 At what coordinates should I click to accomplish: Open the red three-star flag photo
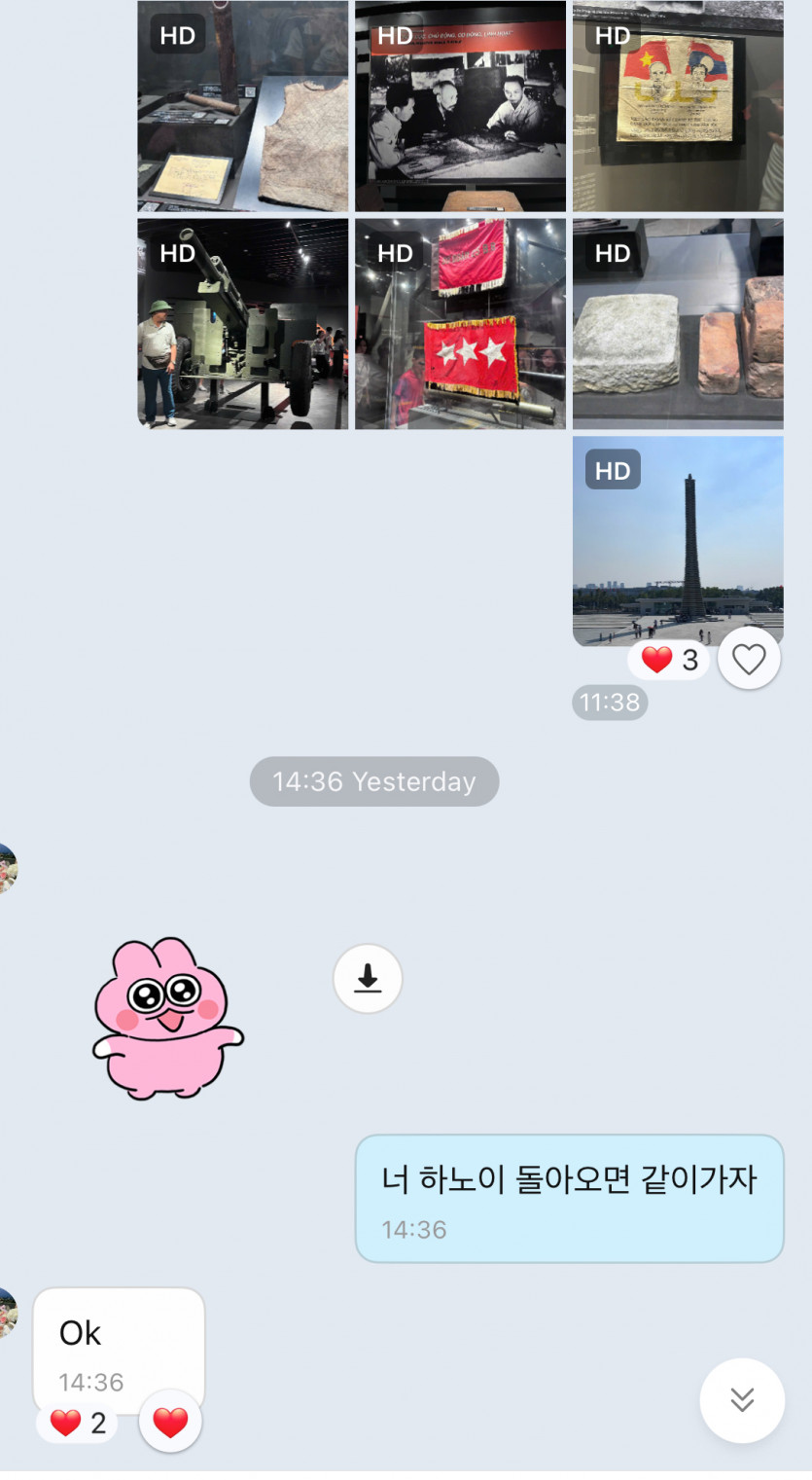460,324
